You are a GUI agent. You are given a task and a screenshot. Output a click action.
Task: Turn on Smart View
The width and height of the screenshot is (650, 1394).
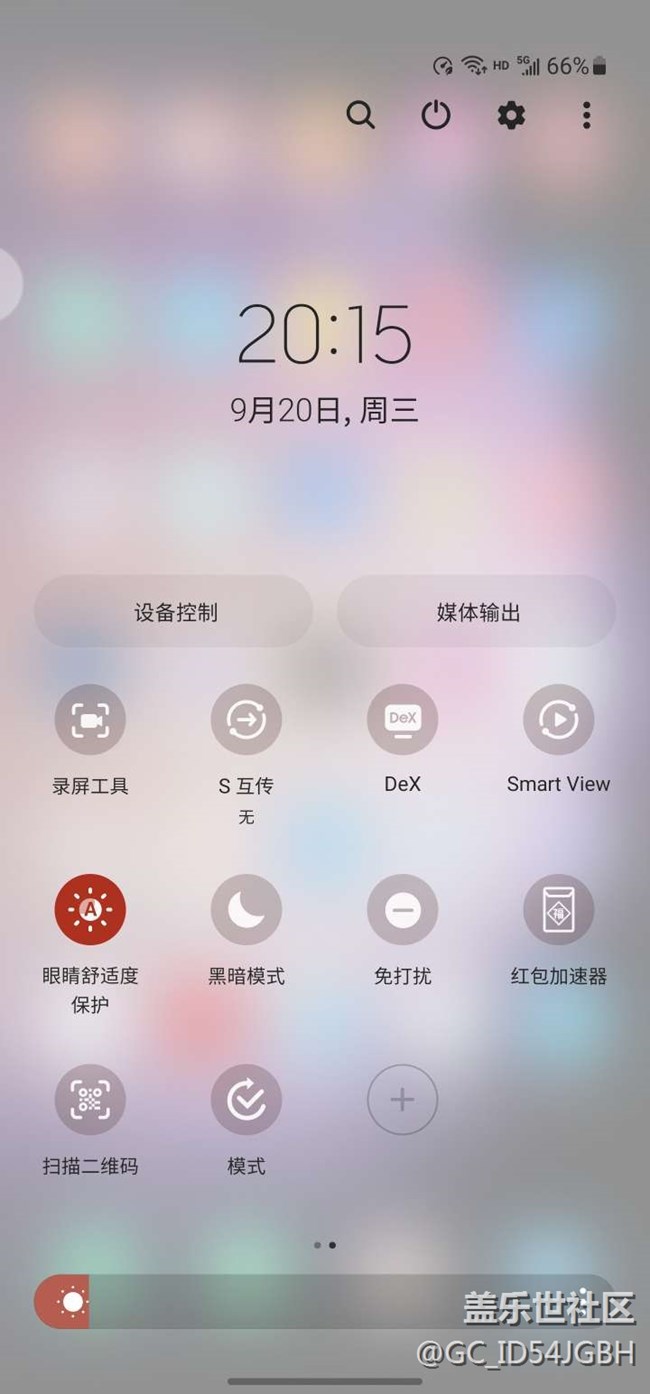coord(558,719)
